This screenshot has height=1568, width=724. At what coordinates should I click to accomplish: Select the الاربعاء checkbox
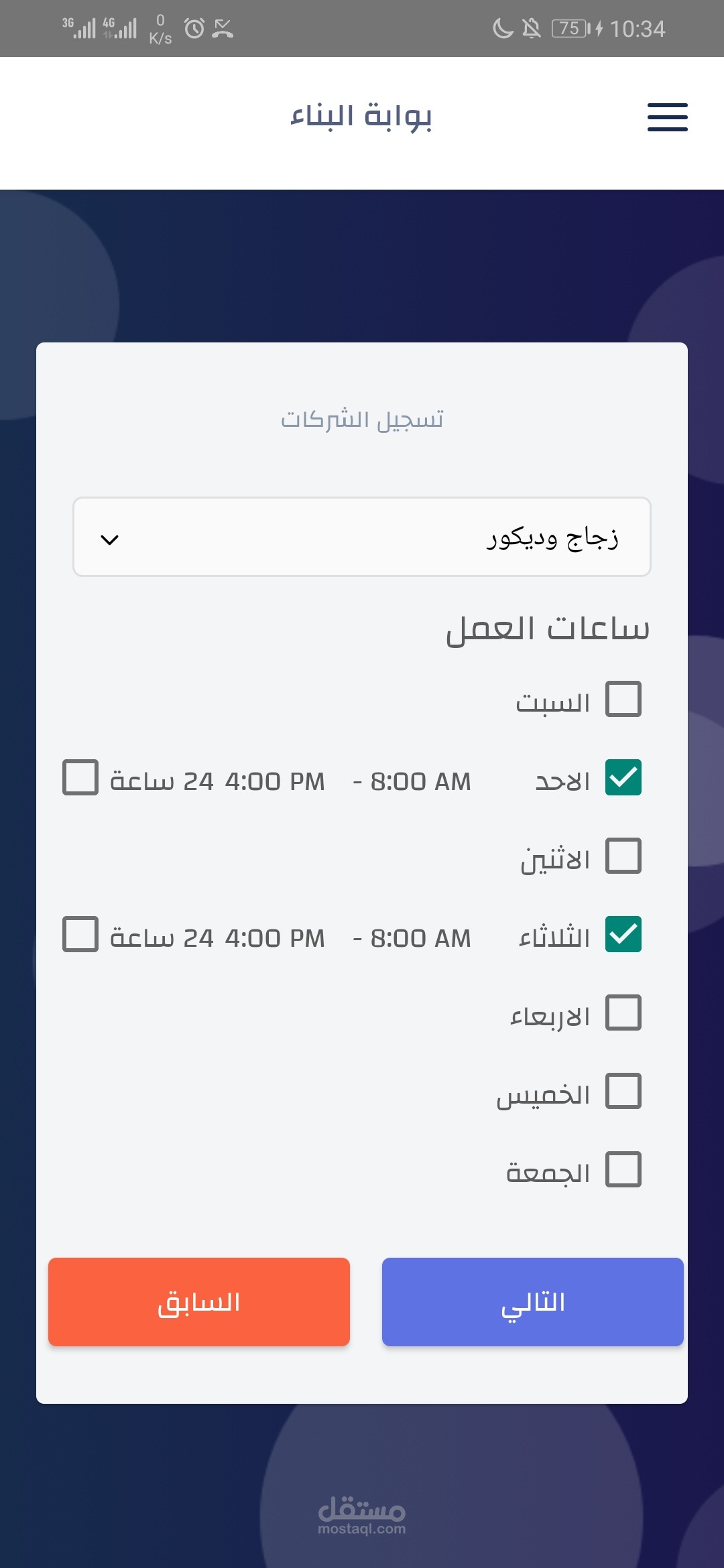point(623,1012)
